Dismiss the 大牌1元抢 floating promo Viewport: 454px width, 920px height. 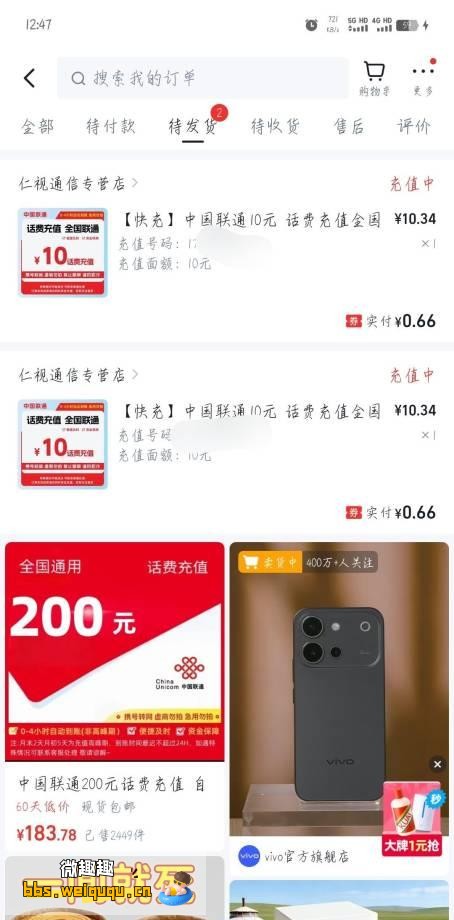click(437, 765)
